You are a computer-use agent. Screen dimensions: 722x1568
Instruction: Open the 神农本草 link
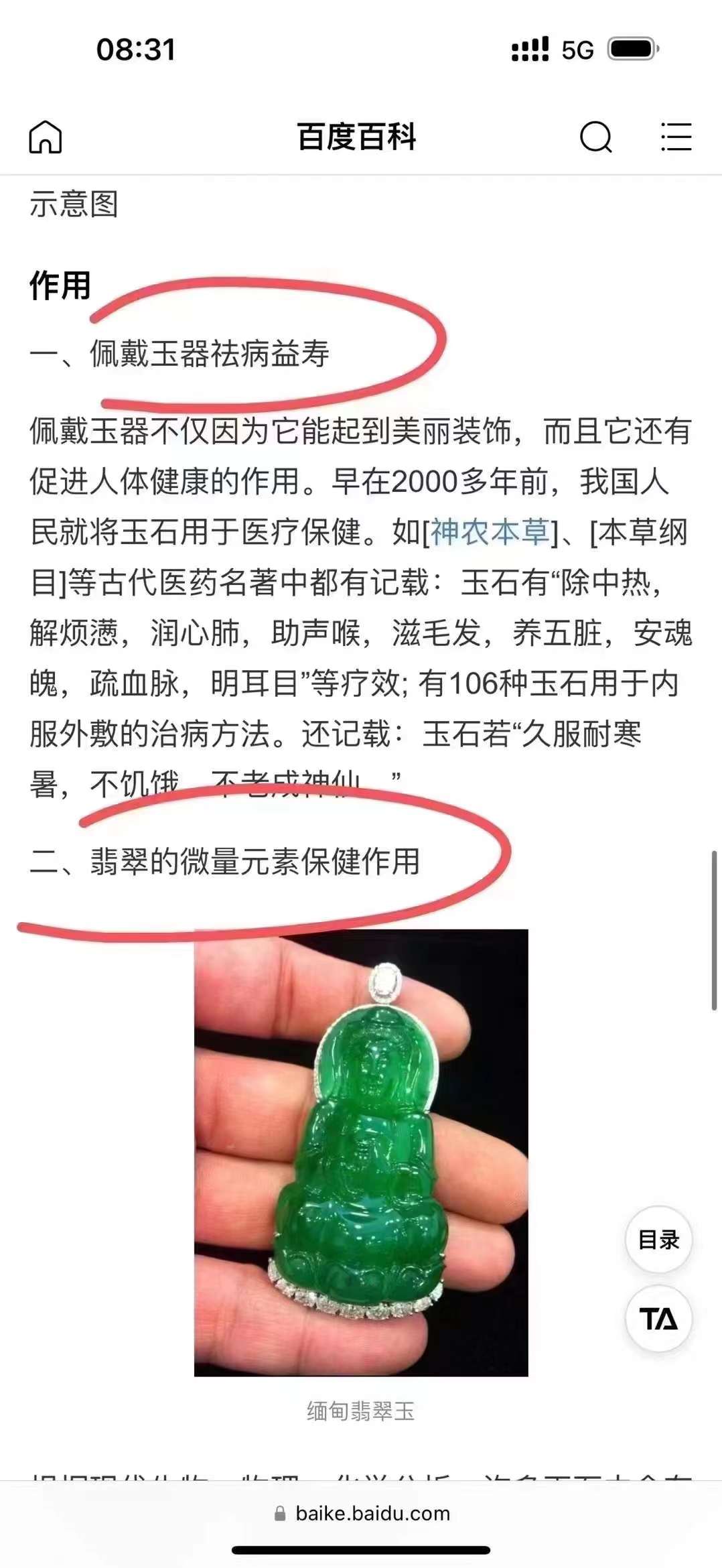(490, 533)
